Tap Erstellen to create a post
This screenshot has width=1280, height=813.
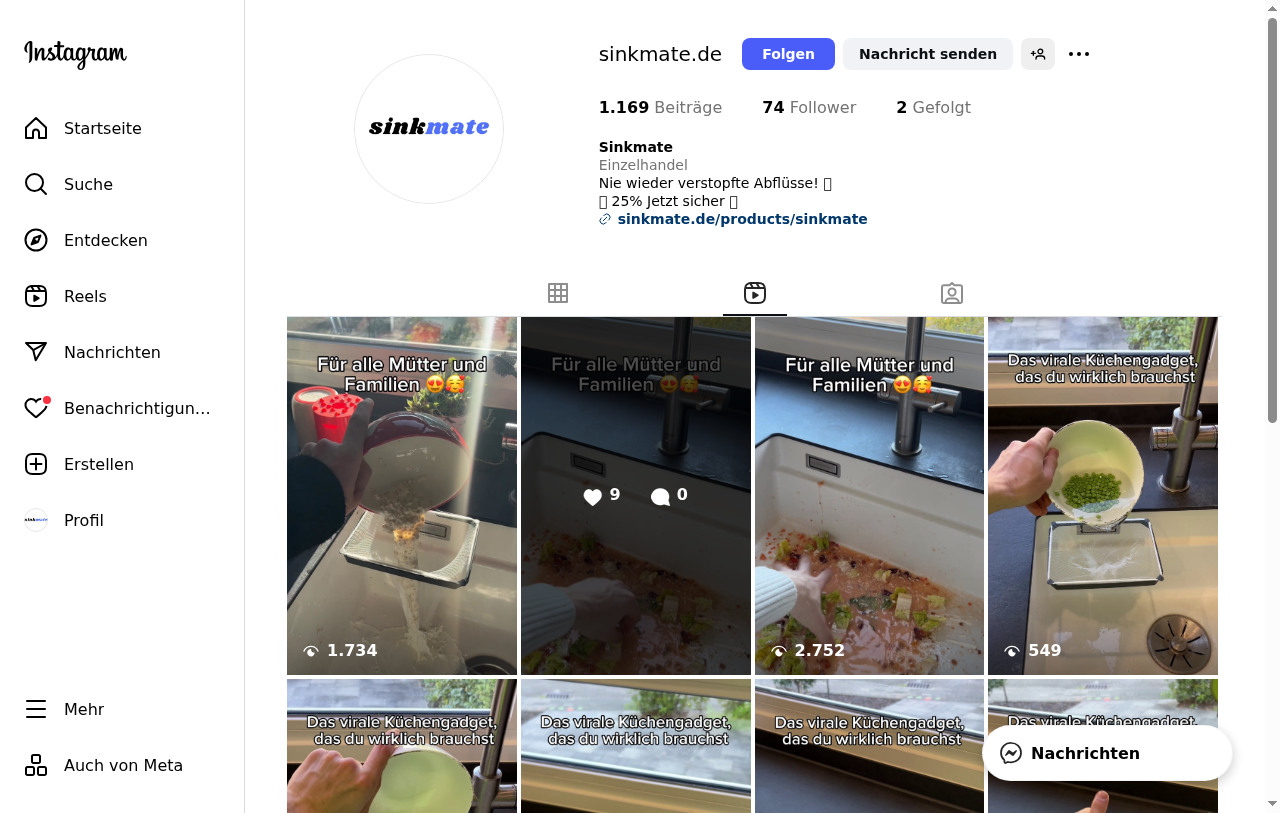[x=98, y=464]
